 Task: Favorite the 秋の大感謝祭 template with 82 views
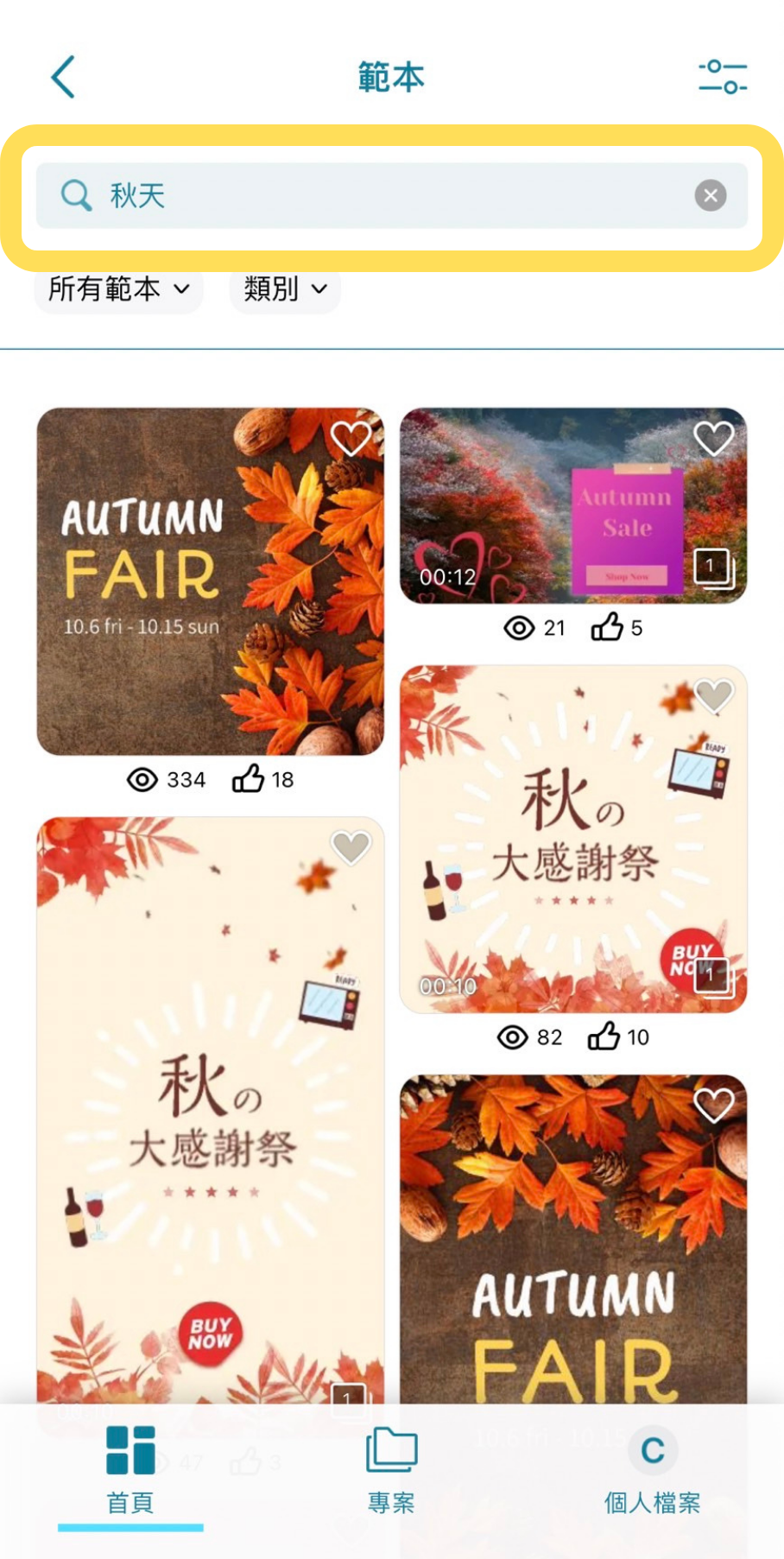713,696
